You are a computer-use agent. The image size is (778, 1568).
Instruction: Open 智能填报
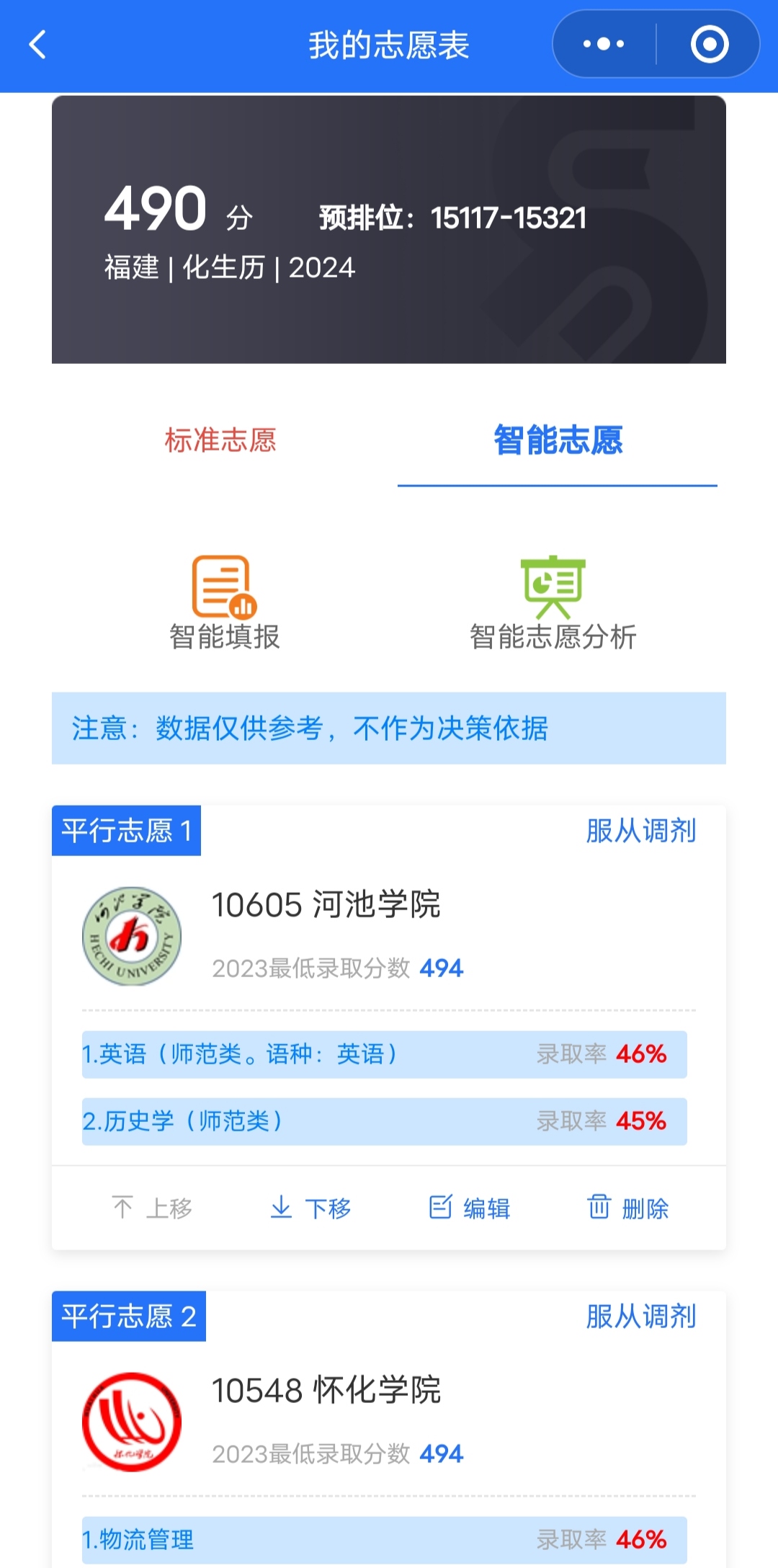point(224,603)
